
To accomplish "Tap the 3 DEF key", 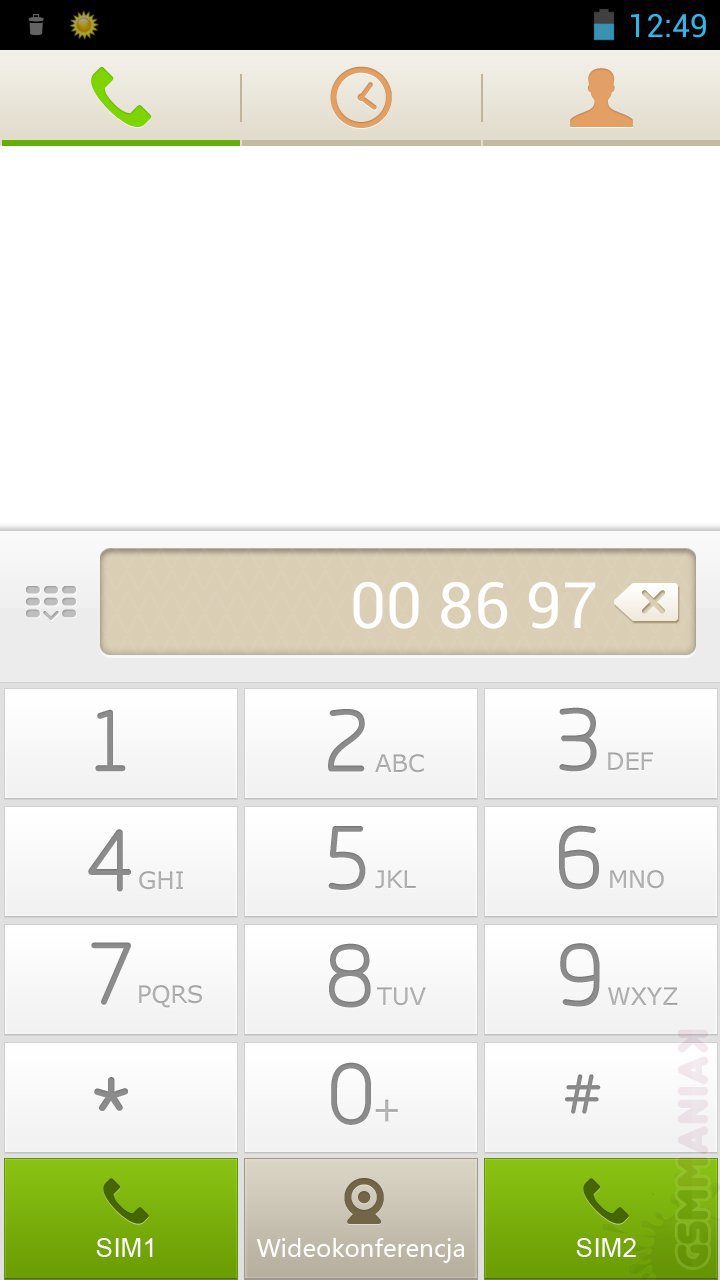I will point(601,743).
